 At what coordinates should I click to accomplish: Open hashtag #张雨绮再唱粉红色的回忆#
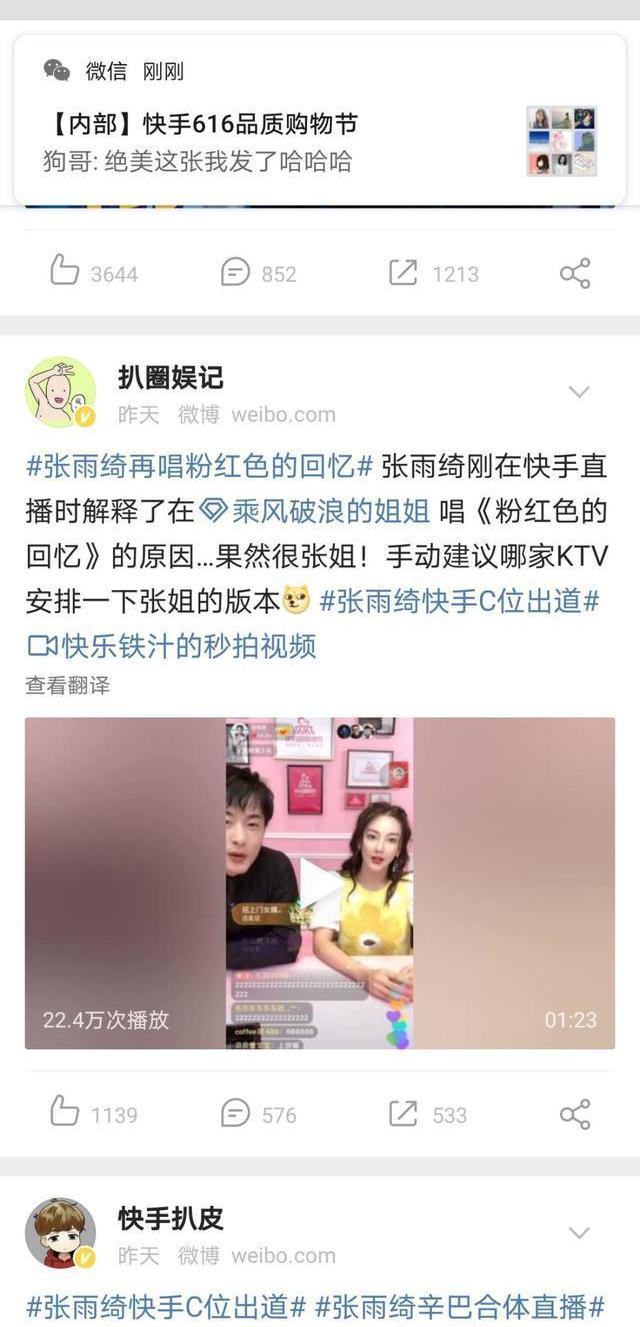[x=199, y=465]
